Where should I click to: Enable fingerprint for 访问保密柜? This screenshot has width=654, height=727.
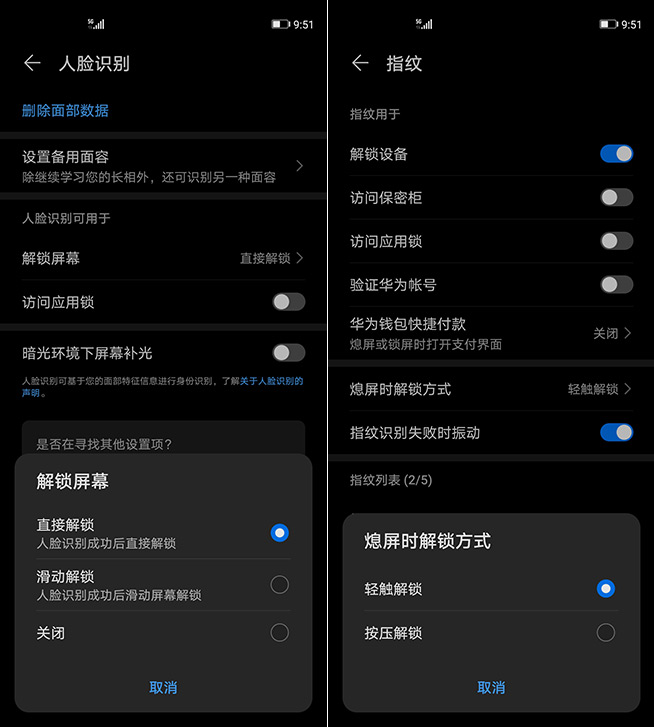click(616, 197)
